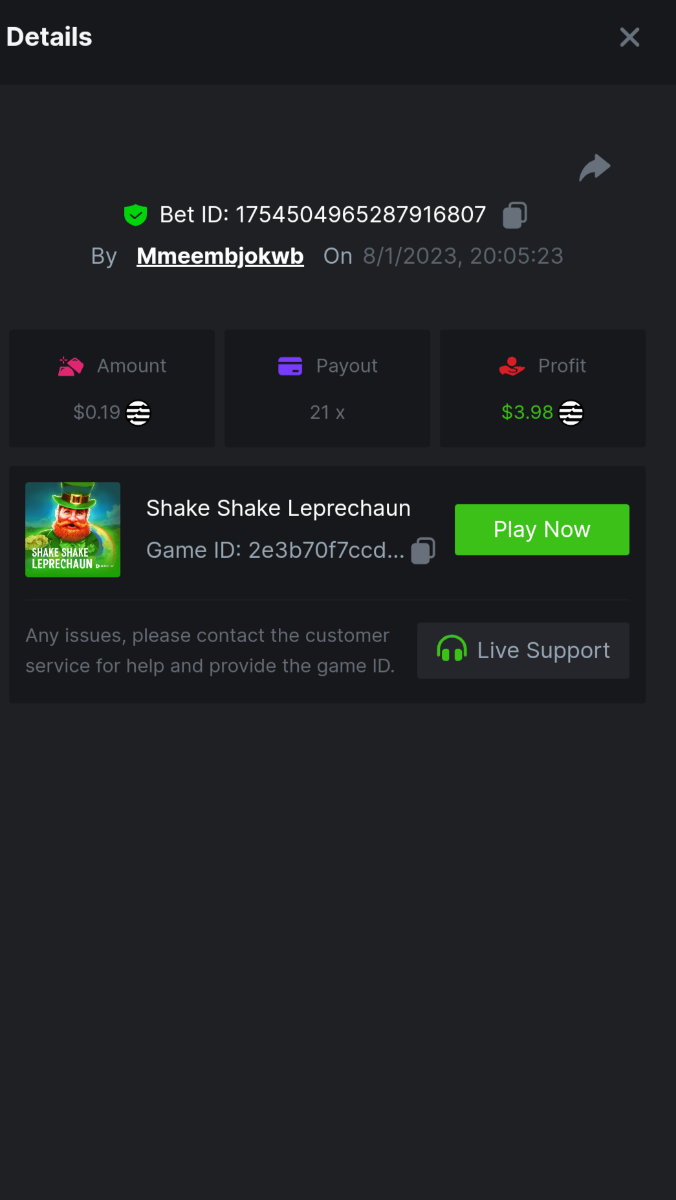This screenshot has height=1200, width=676.
Task: Open Mmeembjokwb's profile
Action: [220, 256]
